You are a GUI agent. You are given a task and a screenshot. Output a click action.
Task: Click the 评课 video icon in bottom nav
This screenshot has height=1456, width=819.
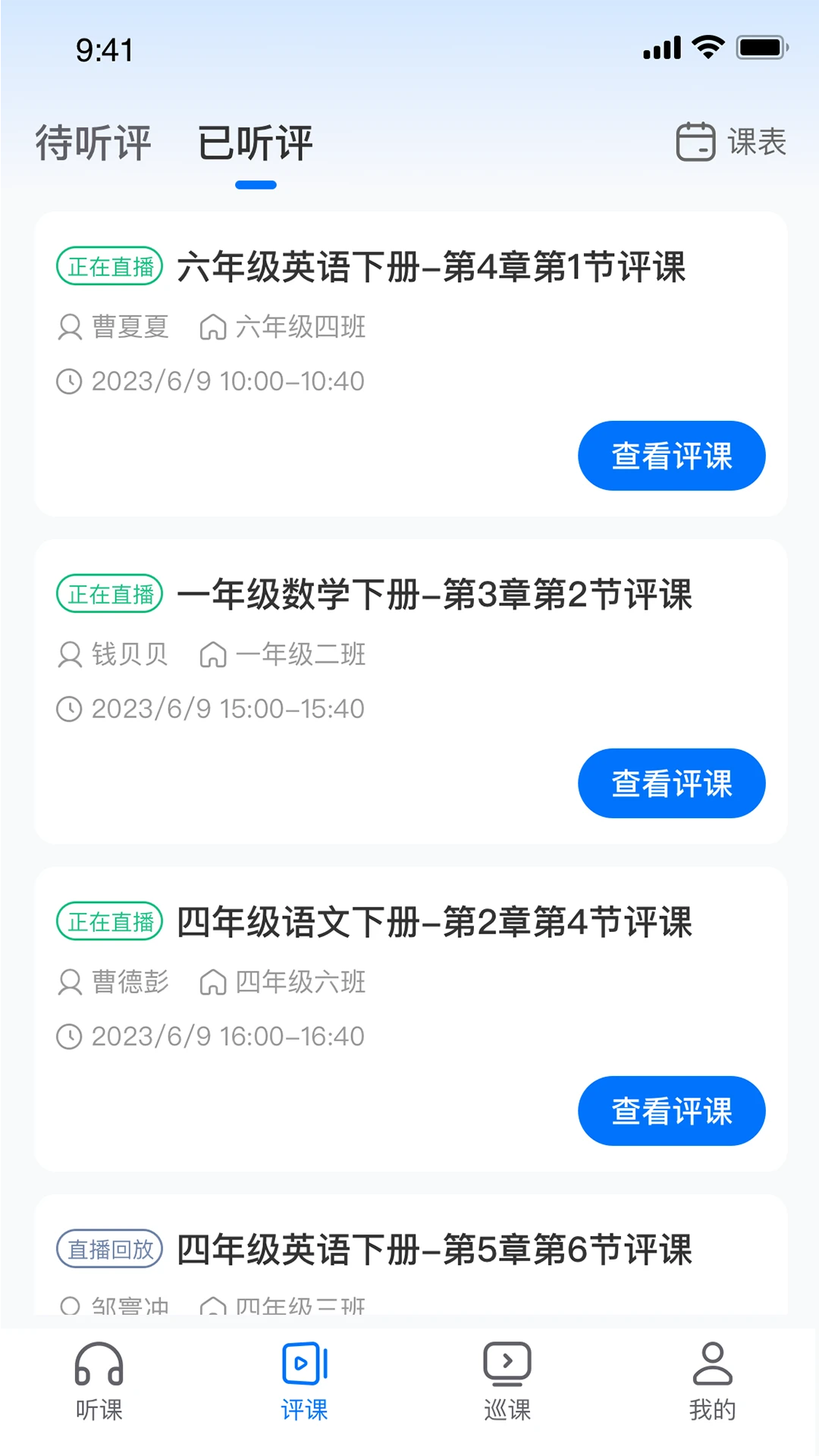pos(305,1363)
